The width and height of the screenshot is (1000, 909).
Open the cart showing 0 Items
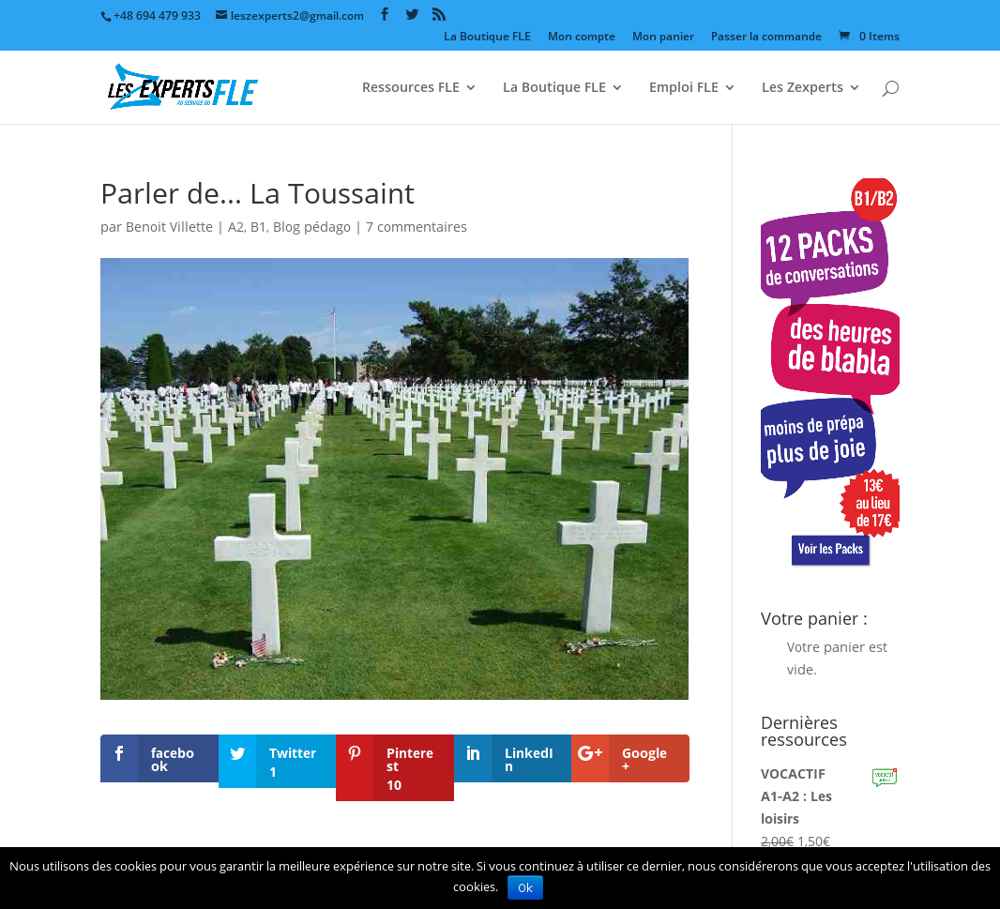(x=868, y=36)
